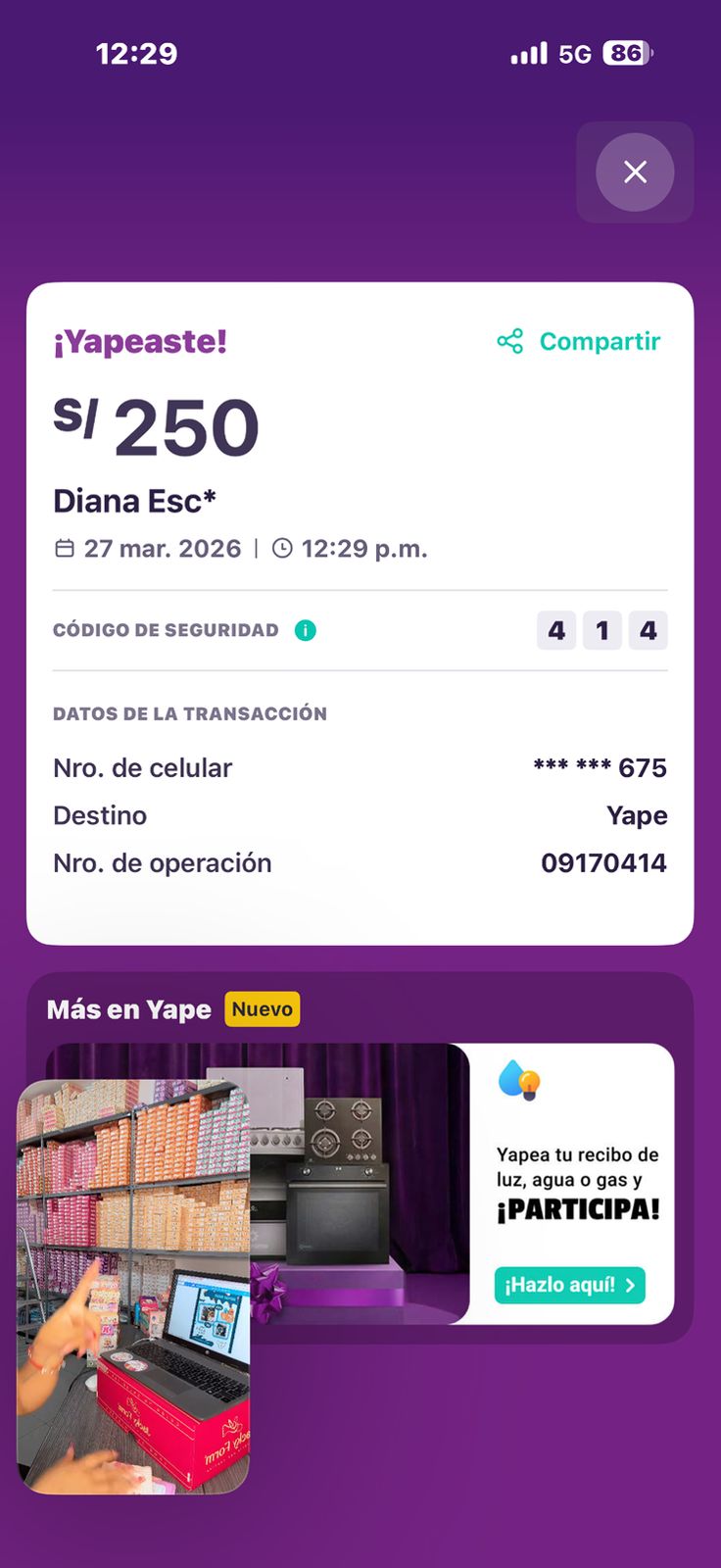
Task: Open the floating video of the warehouse
Action: click(x=133, y=1286)
